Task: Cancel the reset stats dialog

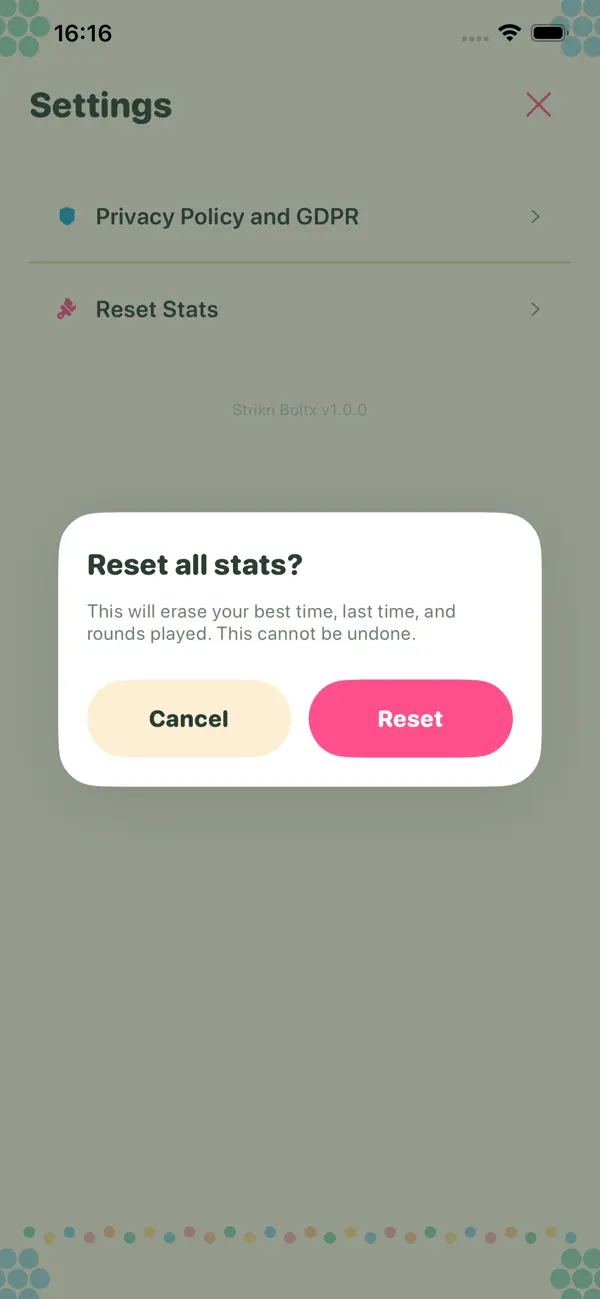Action: click(x=189, y=718)
